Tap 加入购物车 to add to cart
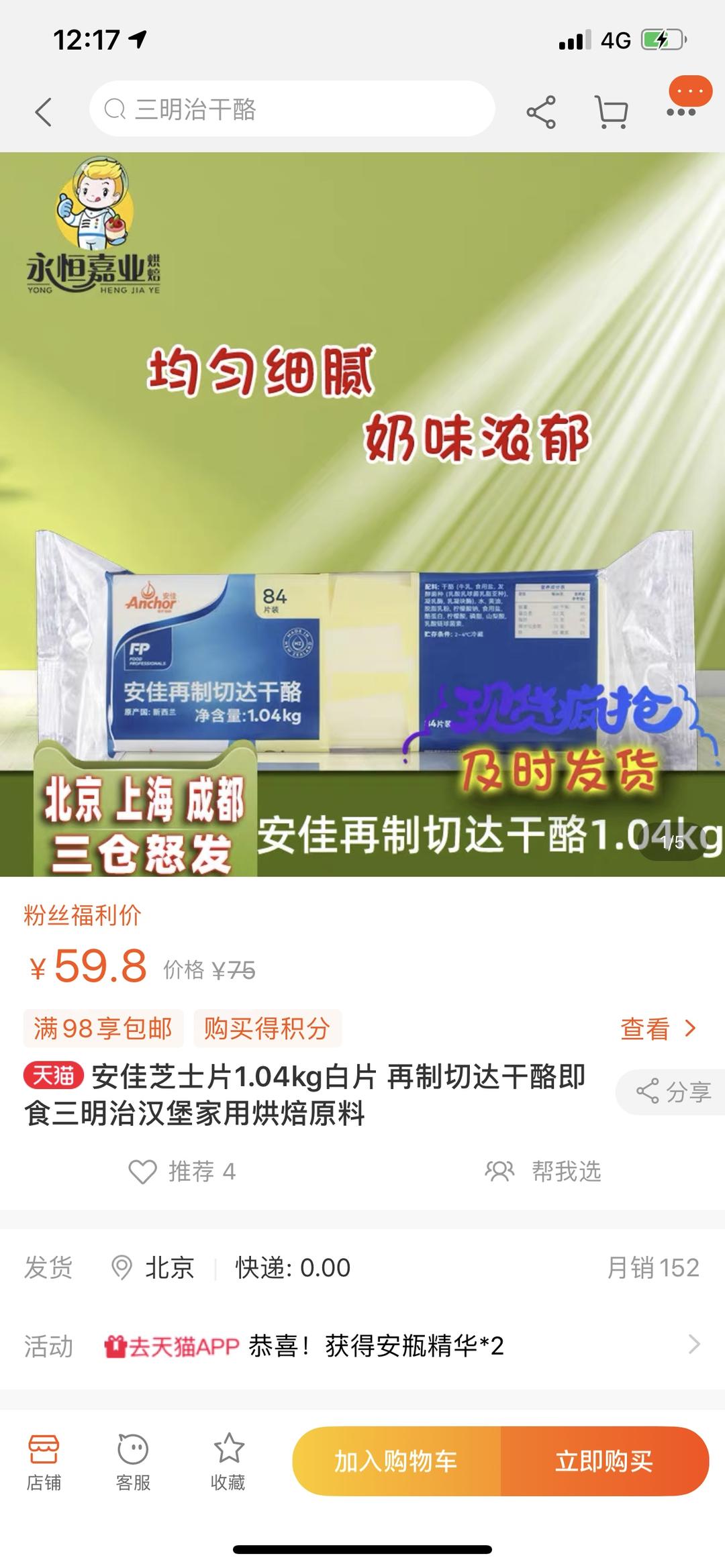 (396, 1461)
